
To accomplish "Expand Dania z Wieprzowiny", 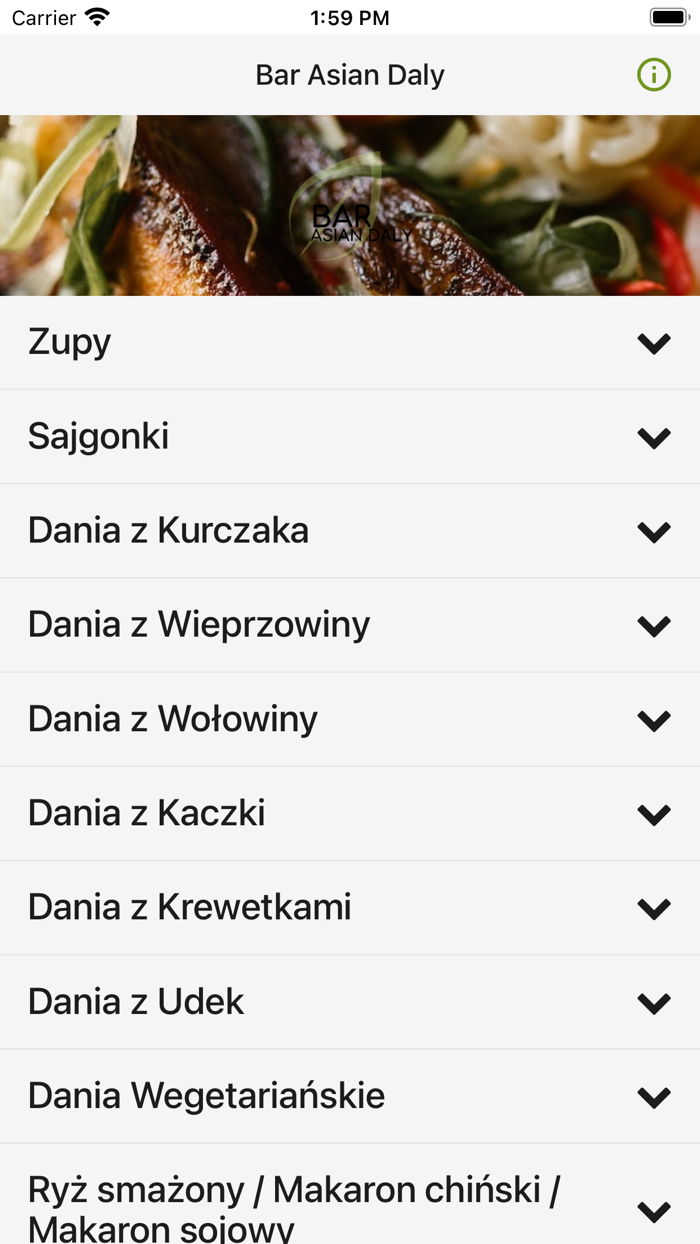I will pos(350,625).
